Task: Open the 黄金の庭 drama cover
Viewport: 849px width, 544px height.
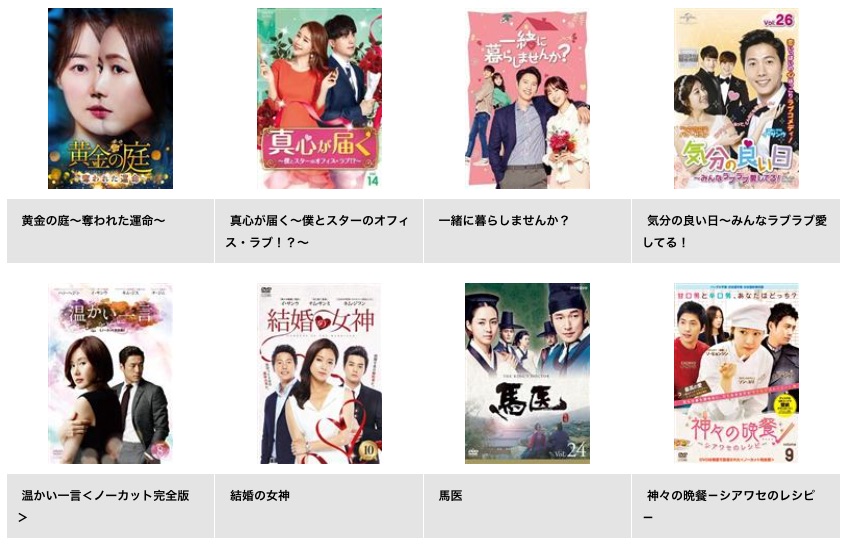Action: point(110,98)
